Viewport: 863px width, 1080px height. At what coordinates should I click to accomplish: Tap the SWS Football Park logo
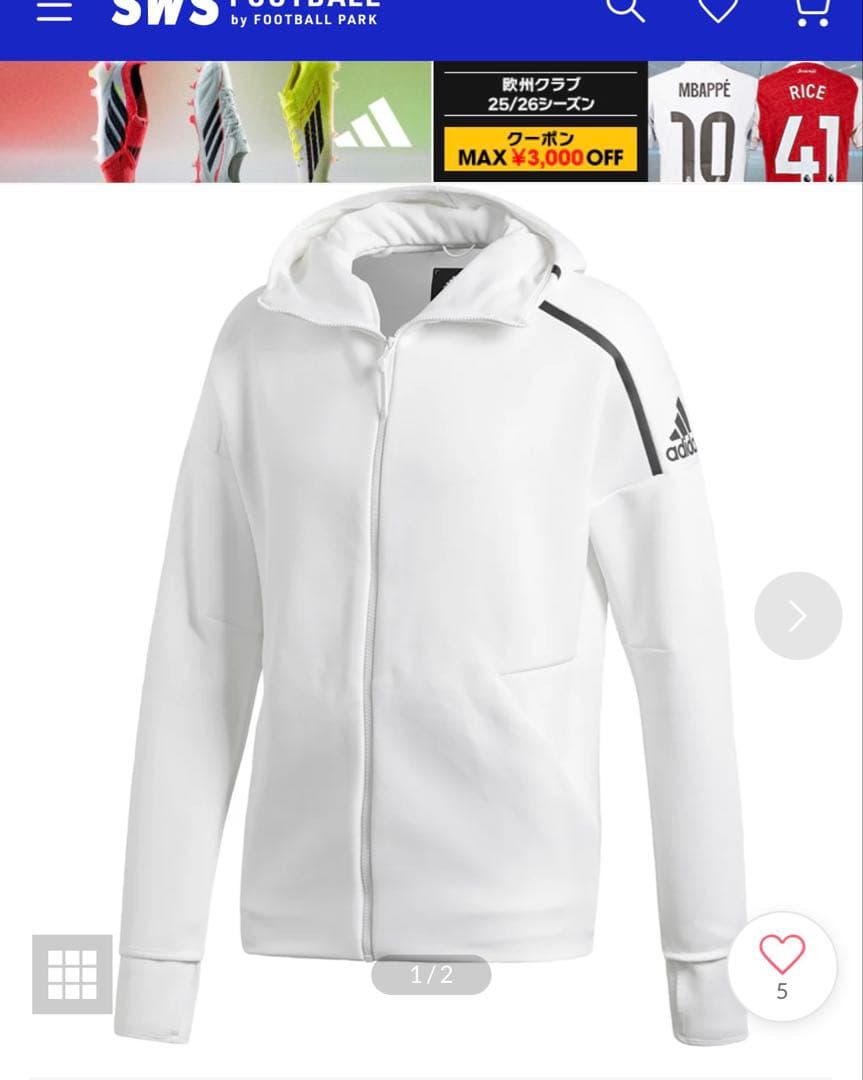click(245, 11)
